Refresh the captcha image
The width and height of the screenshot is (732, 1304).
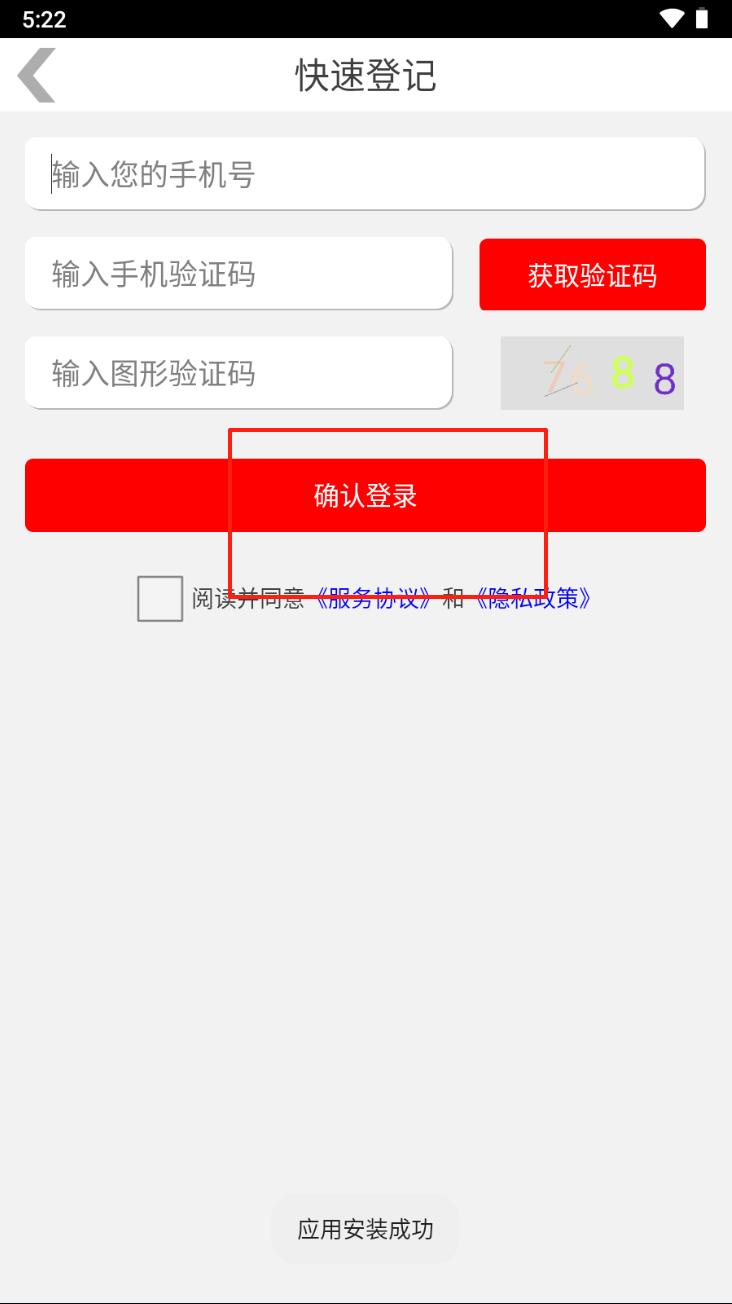click(592, 373)
